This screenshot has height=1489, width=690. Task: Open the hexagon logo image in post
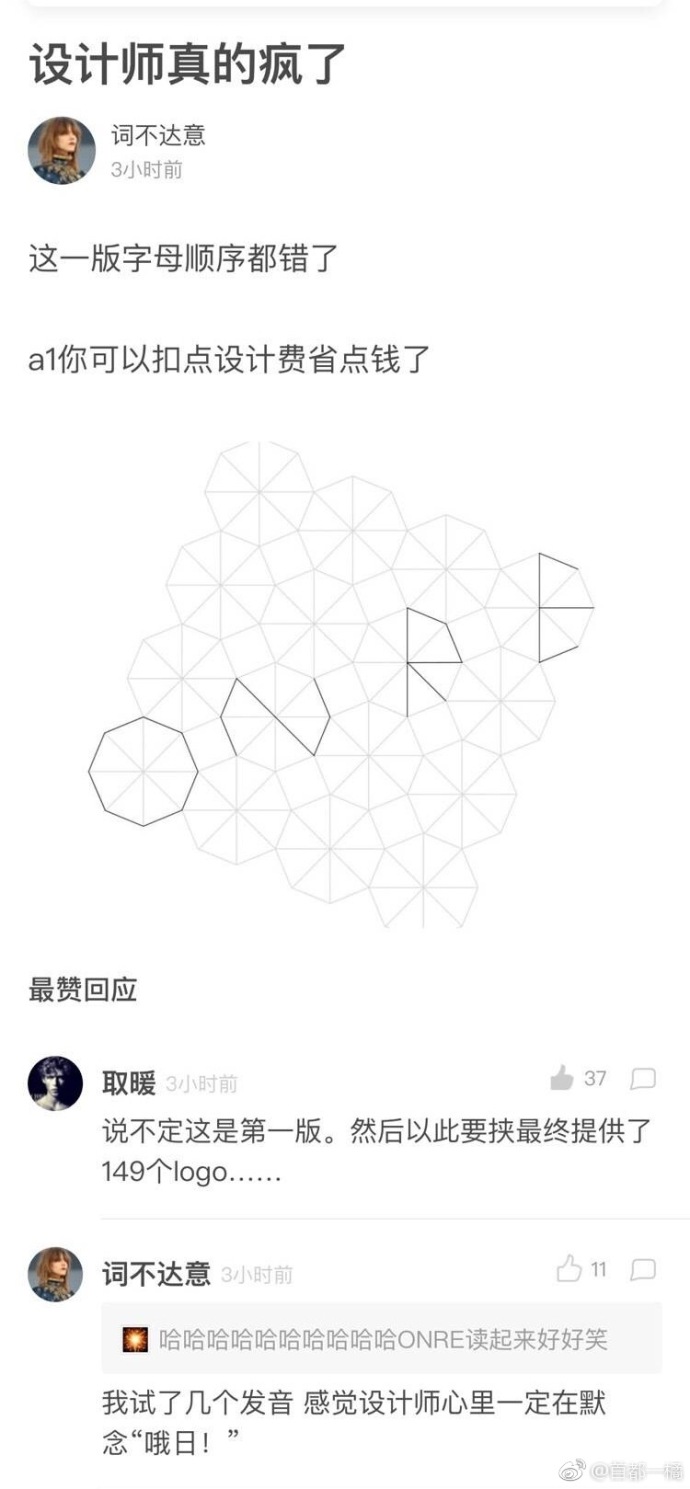click(340, 685)
